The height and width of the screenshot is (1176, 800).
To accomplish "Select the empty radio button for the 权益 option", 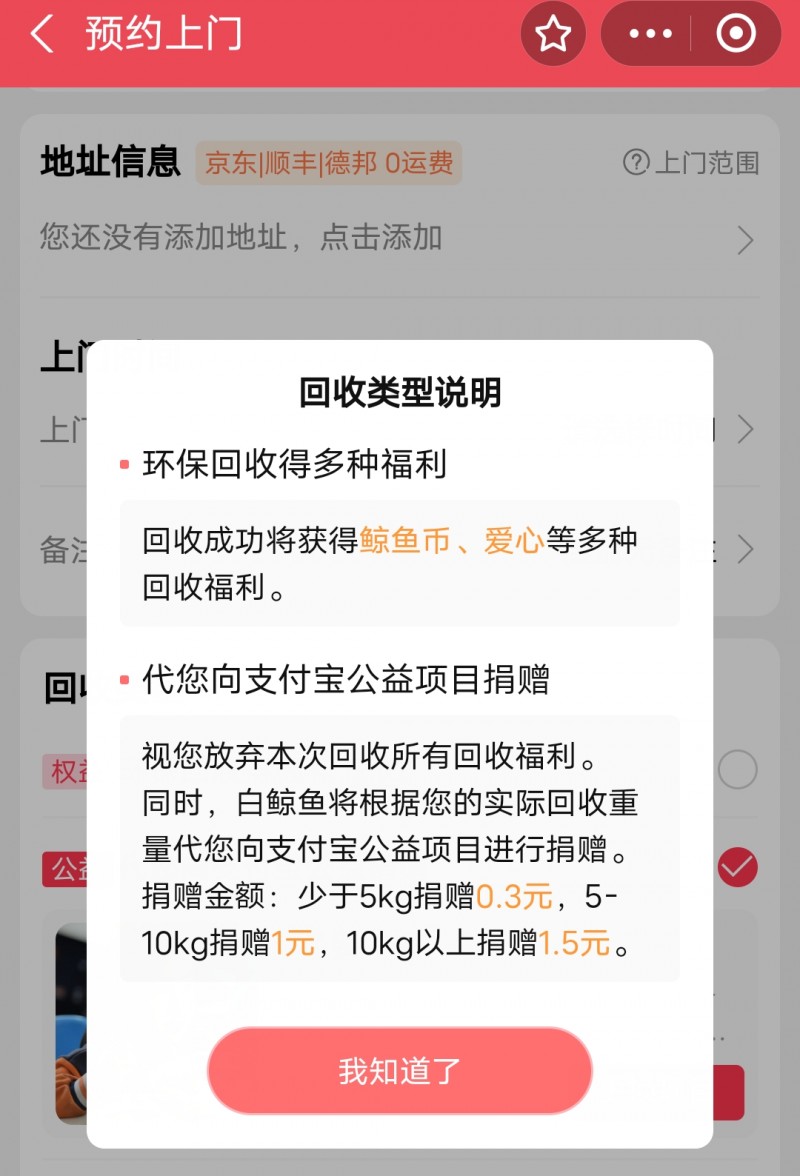I will click(739, 769).
